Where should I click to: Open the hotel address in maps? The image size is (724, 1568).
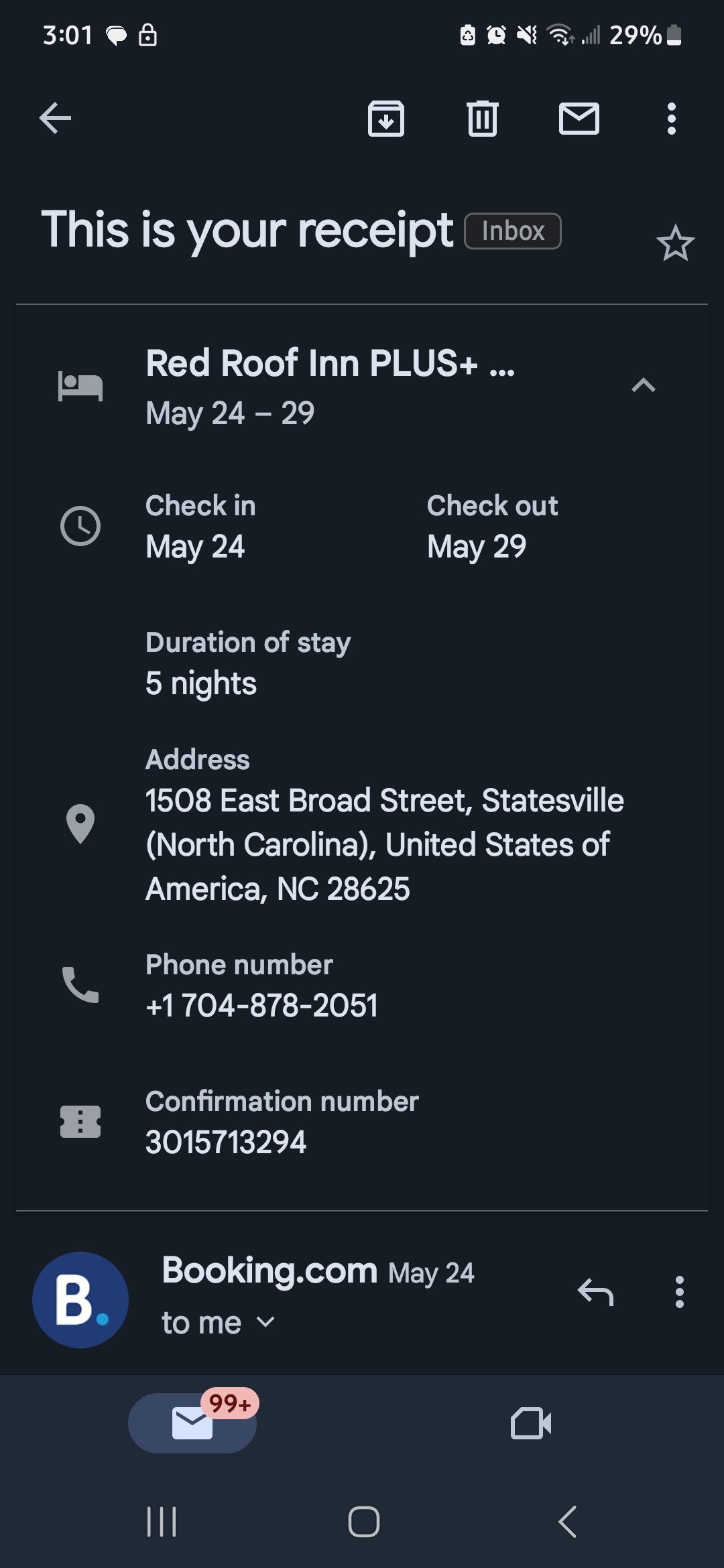[x=384, y=844]
